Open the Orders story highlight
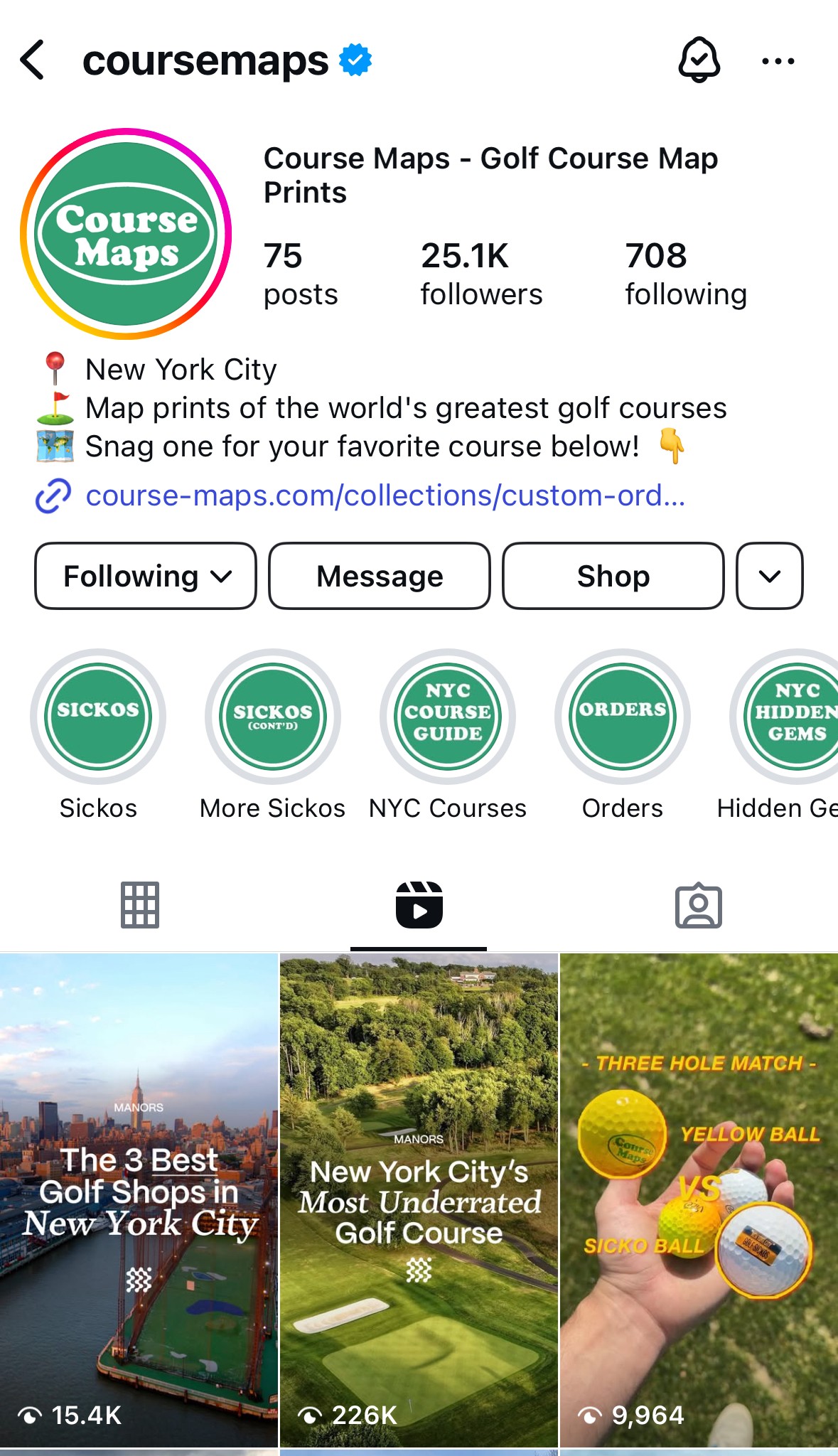Image resolution: width=838 pixels, height=1456 pixels. [623, 716]
